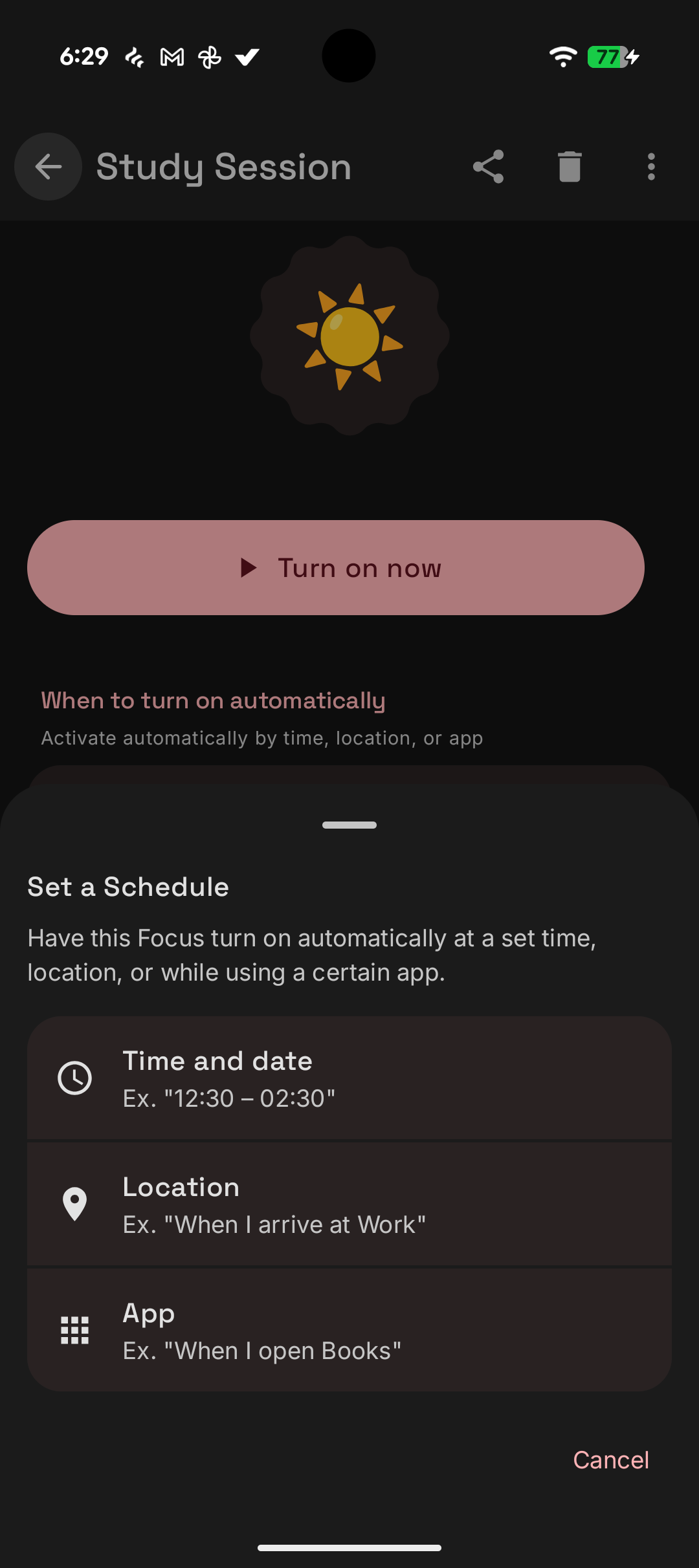Tap the sun icon for Study Session
Screen dimensions: 699x1568
coord(349,336)
